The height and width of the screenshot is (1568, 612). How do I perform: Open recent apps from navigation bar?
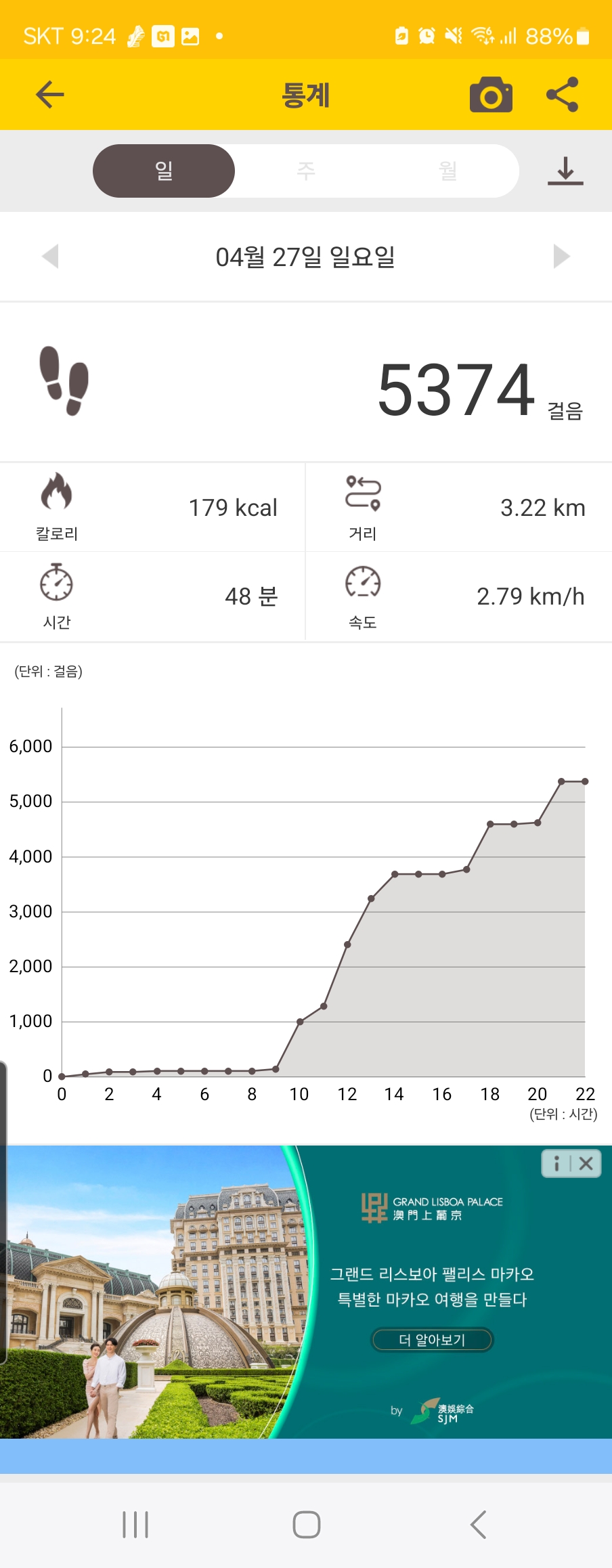point(135,1525)
